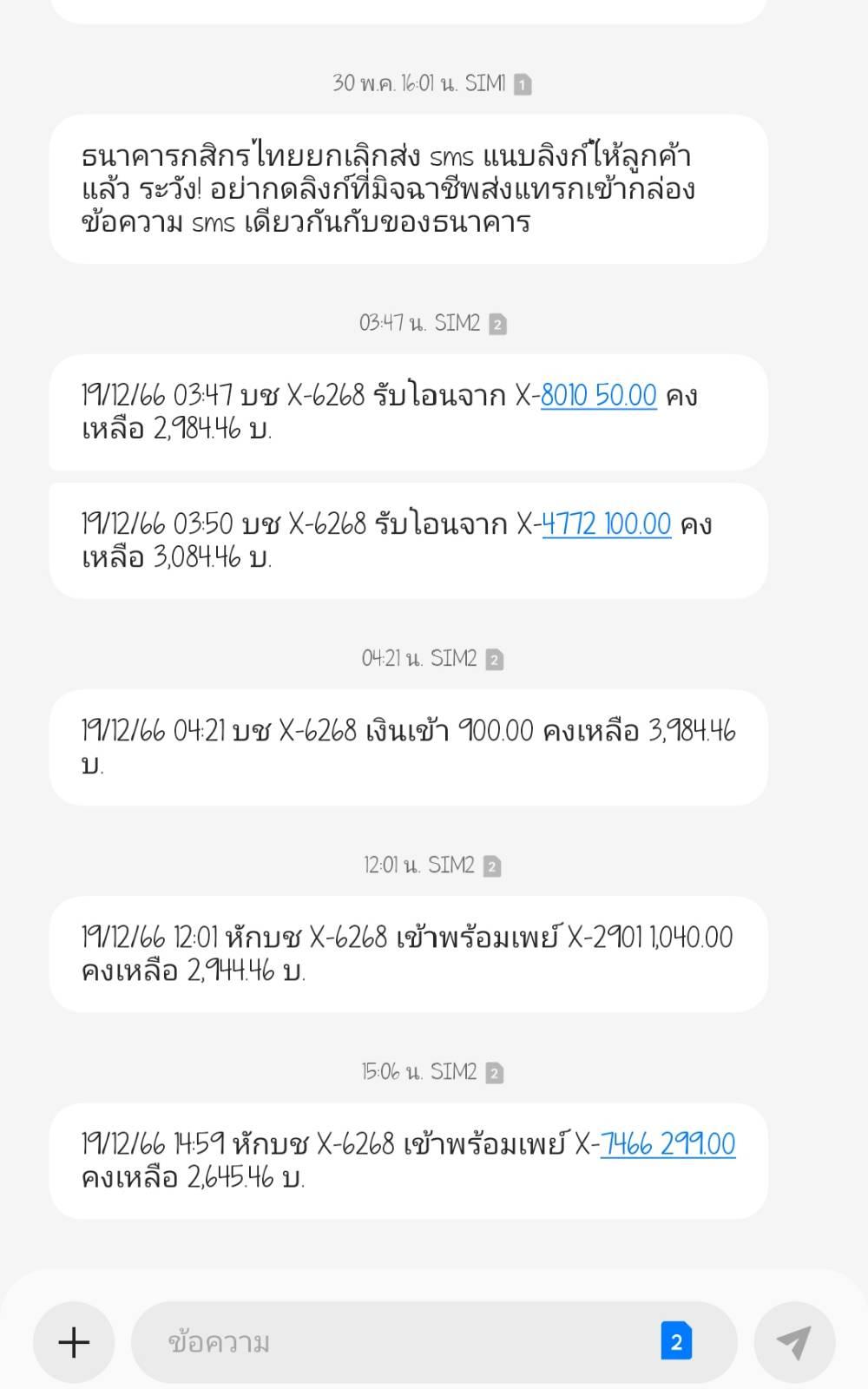Image resolution: width=868 pixels, height=1389 pixels.
Task: Open the linked number 7466 299.00
Action: pos(667,1144)
